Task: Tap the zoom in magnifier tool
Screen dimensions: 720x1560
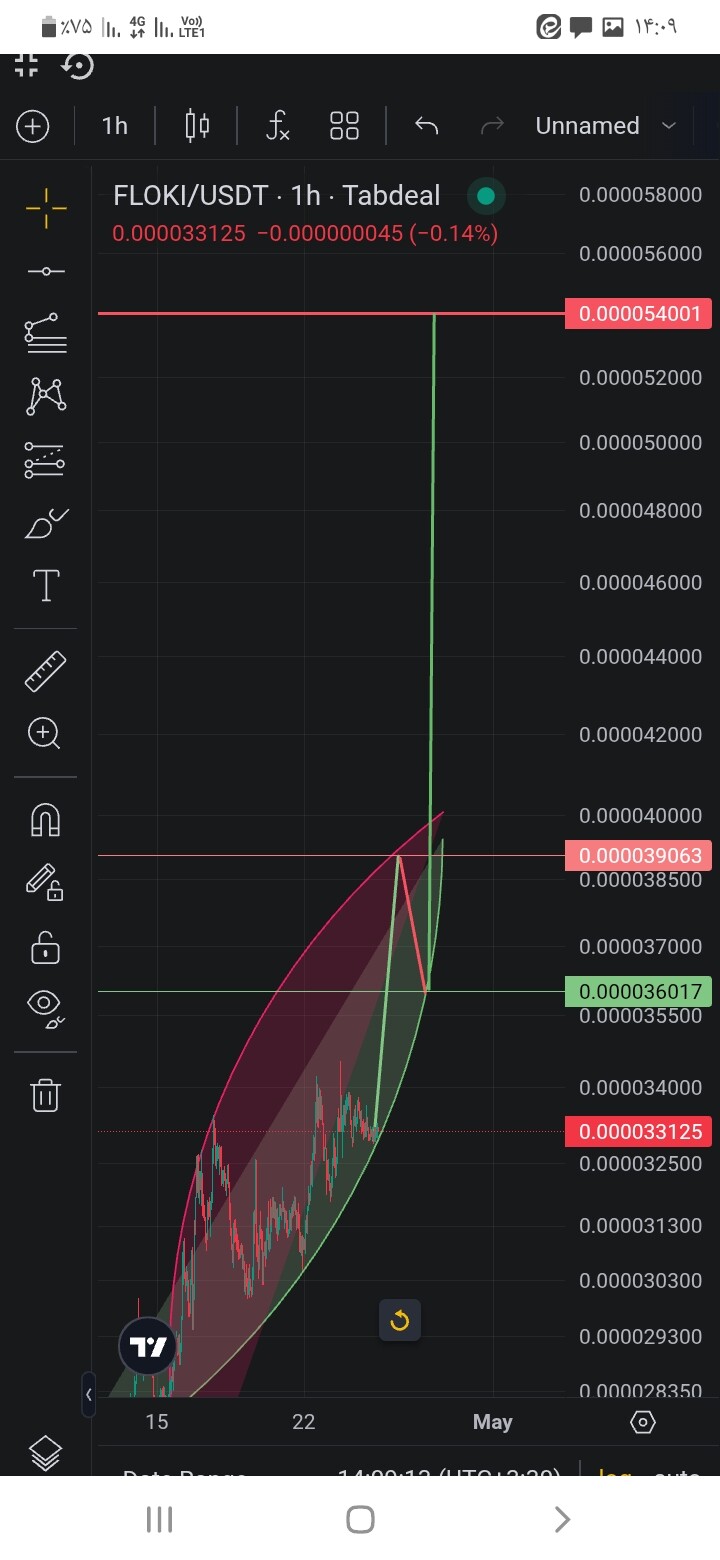Action: (x=44, y=734)
